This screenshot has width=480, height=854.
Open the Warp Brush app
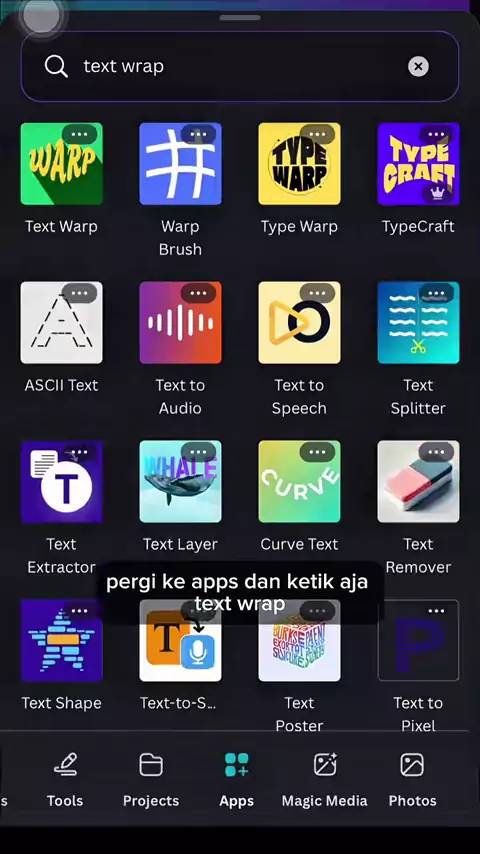[x=180, y=164]
